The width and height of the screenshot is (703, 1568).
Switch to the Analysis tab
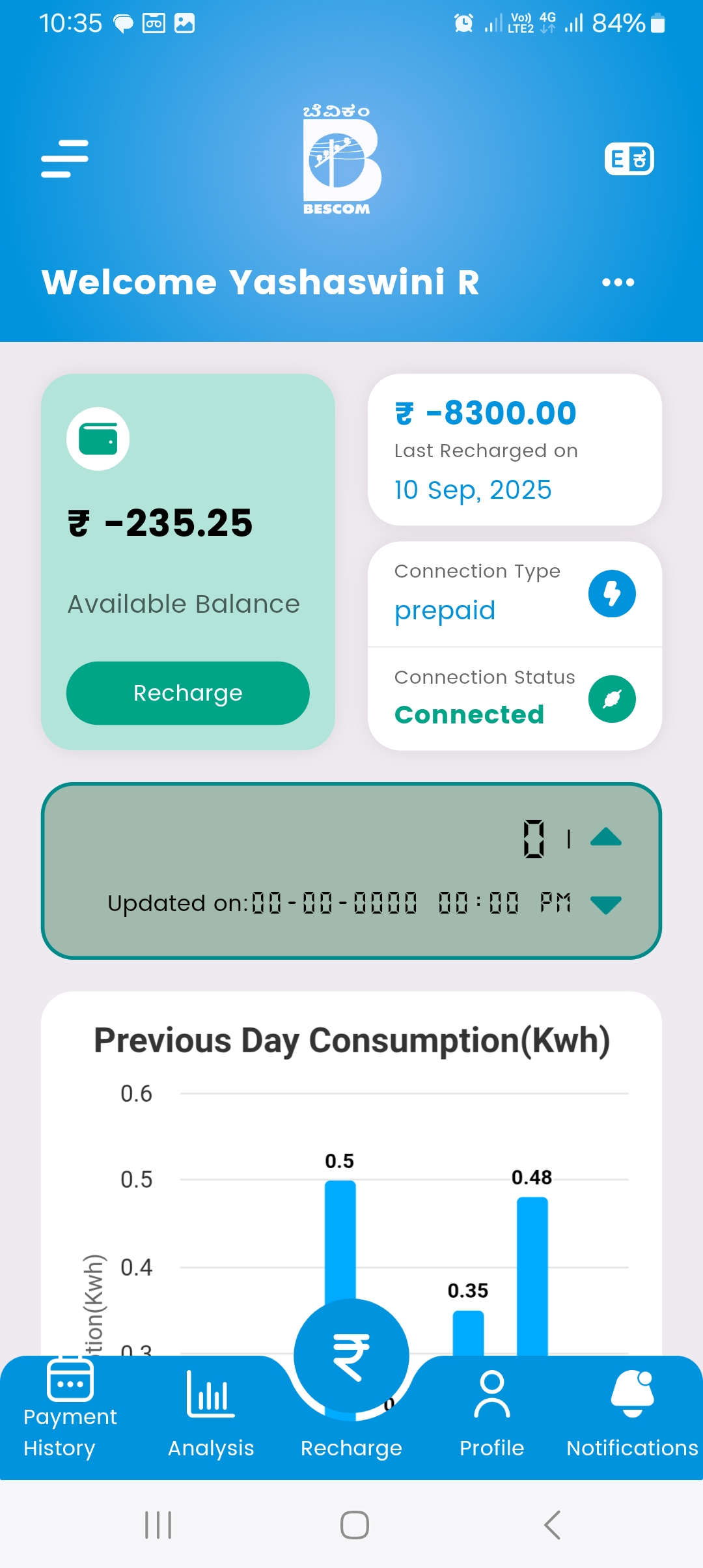click(211, 1412)
